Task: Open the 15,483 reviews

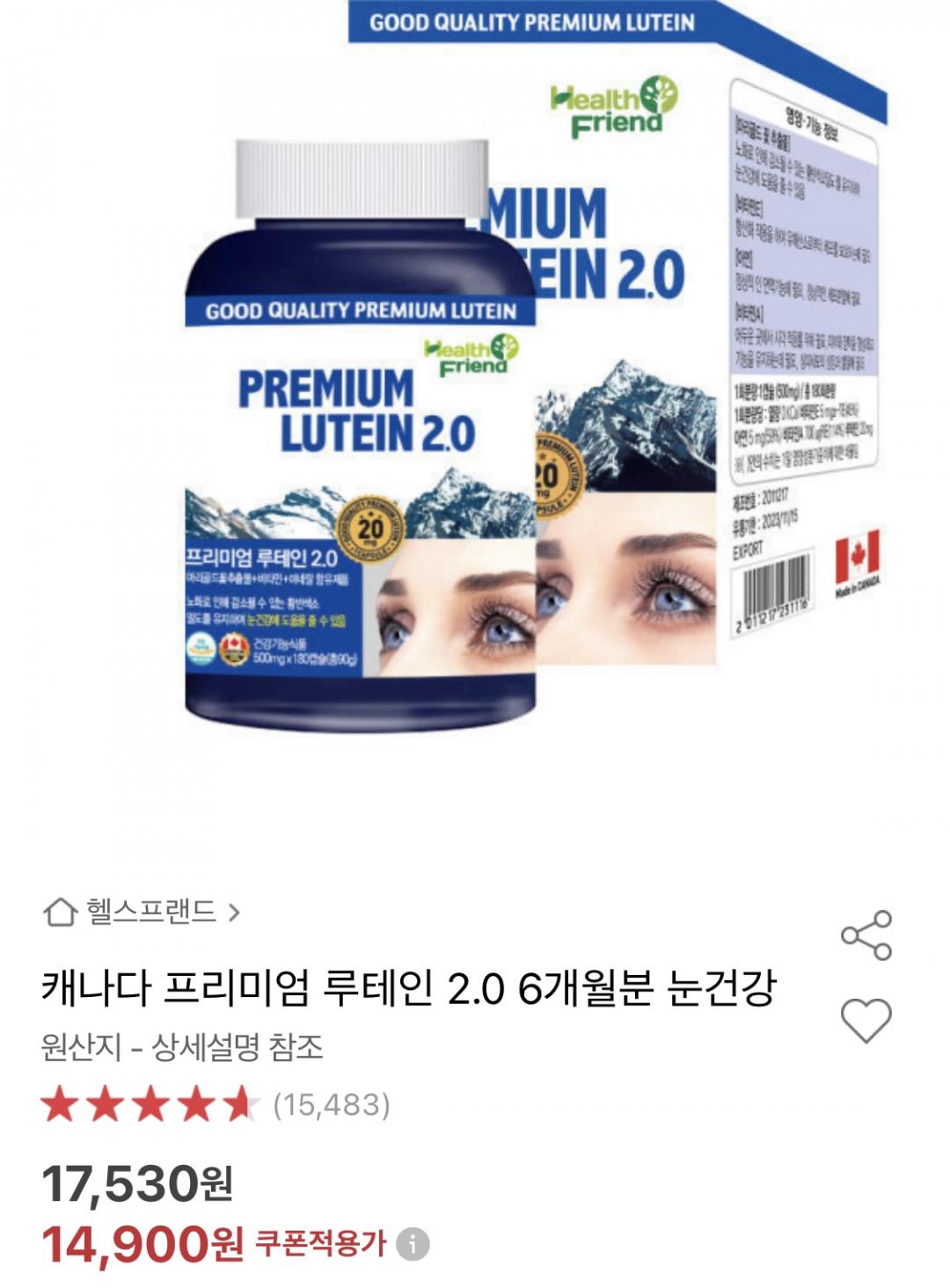Action: 331,1104
